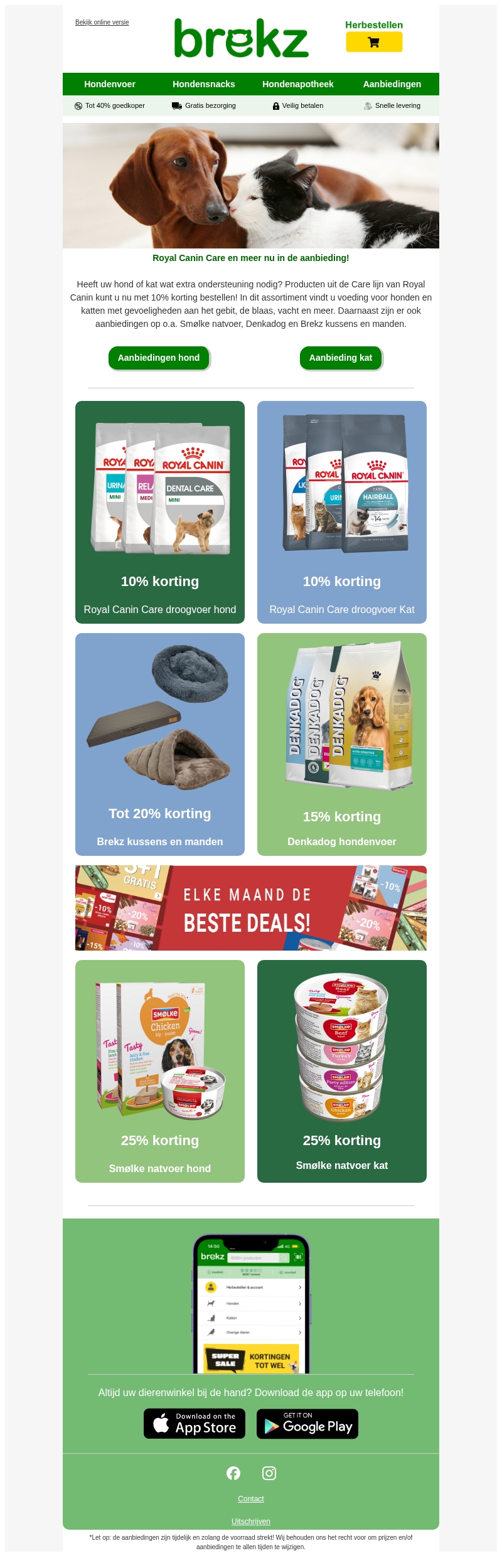View Denkadog hondenvoer 15% korting card
The image size is (502, 1568).
[x=342, y=744]
